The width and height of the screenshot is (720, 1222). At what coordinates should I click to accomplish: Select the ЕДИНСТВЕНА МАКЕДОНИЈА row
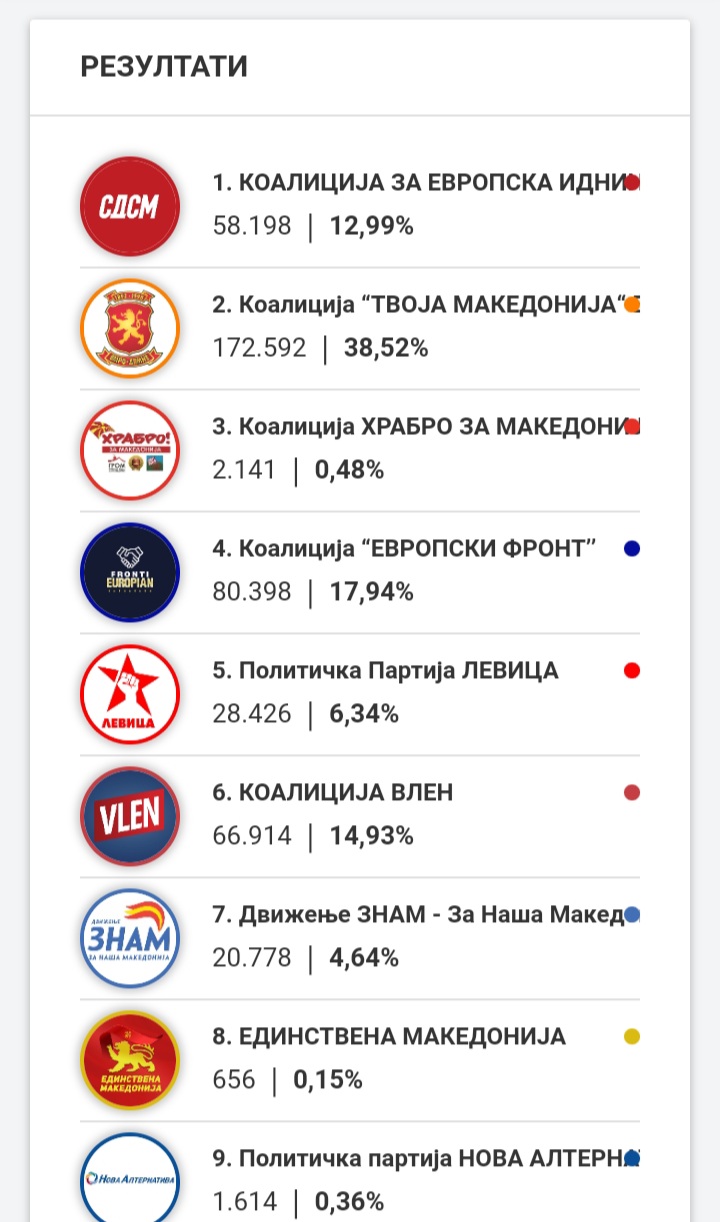360,1061
